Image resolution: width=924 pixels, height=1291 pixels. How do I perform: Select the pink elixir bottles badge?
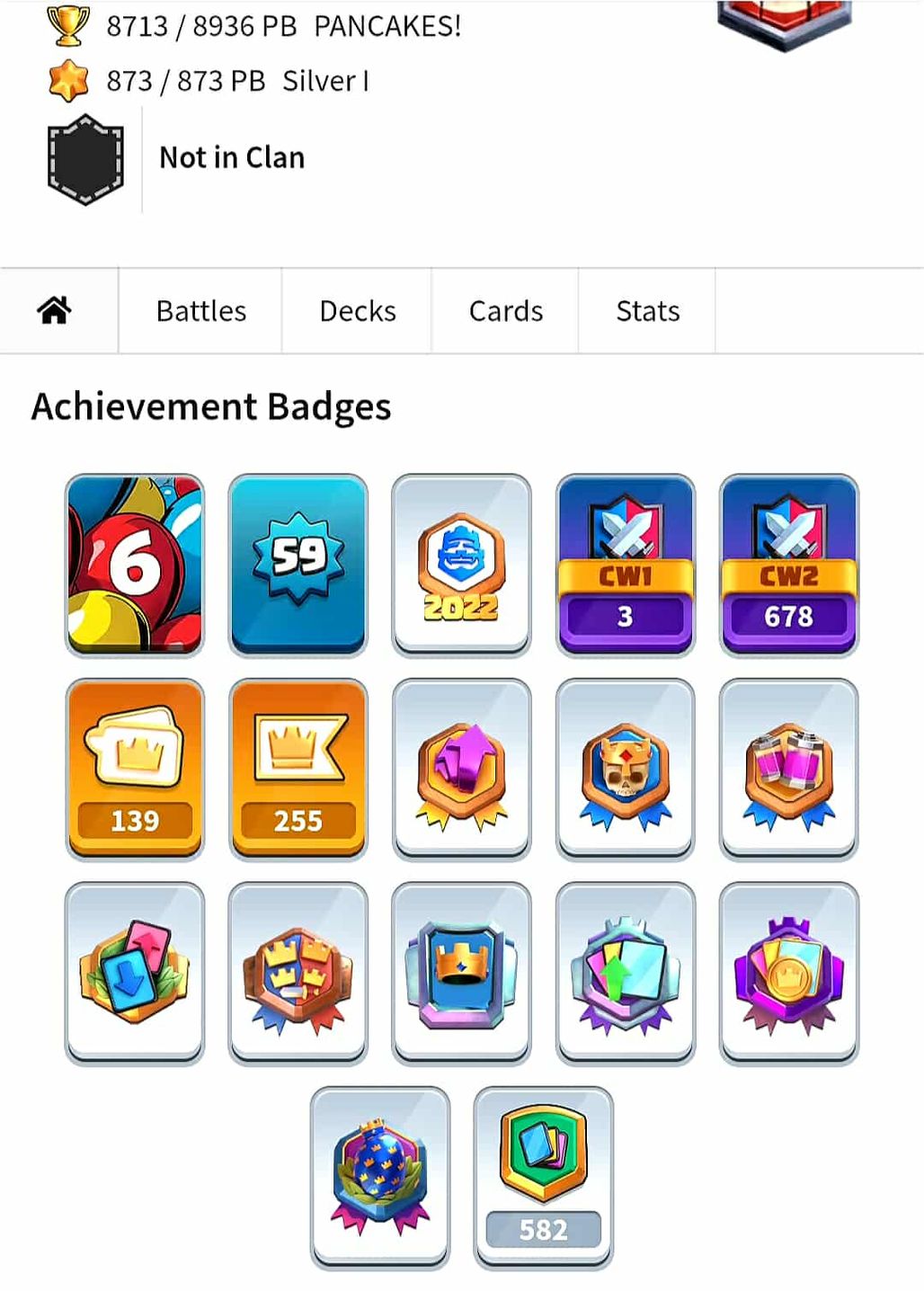pyautogui.click(x=788, y=769)
